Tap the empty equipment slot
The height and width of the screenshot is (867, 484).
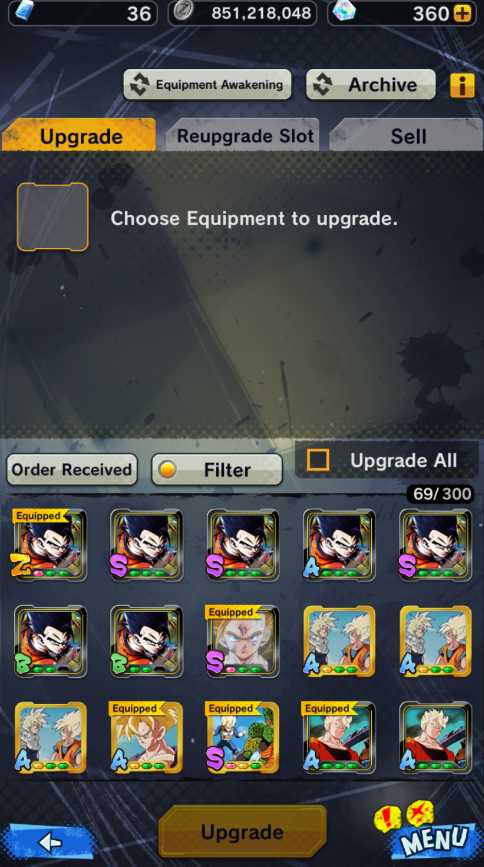pyautogui.click(x=53, y=217)
